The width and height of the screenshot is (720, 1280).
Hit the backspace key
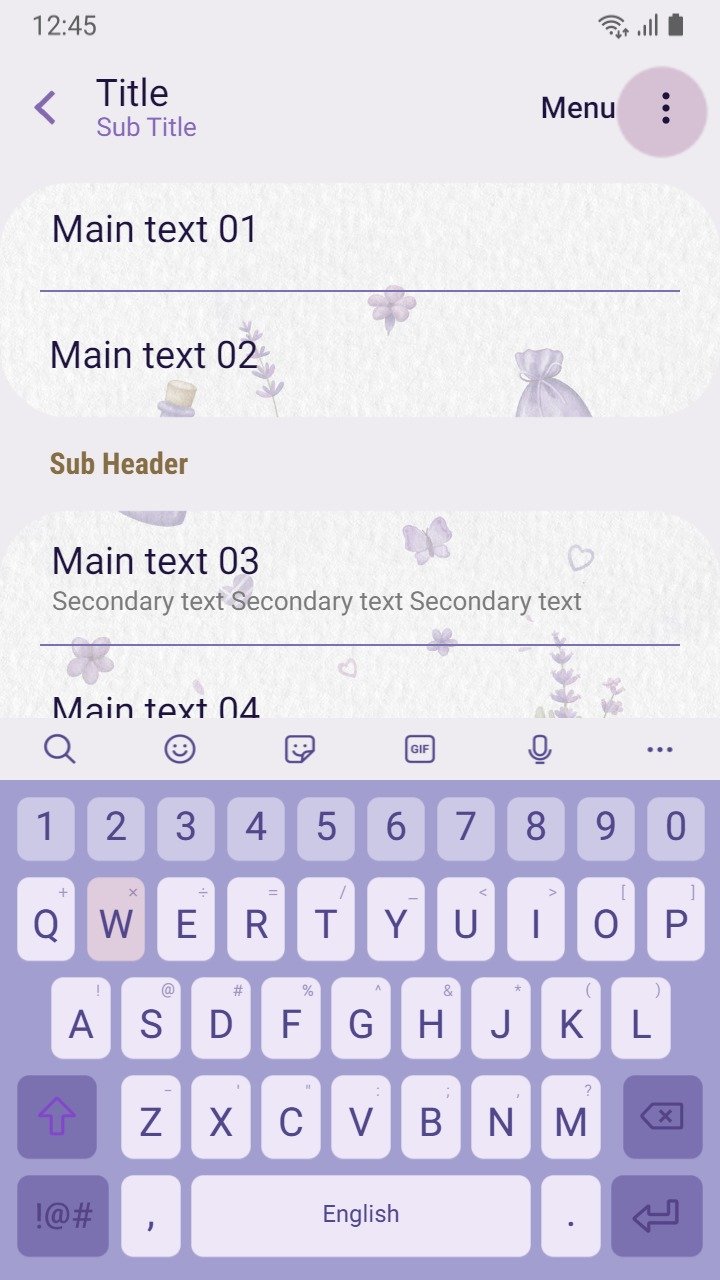point(663,1117)
